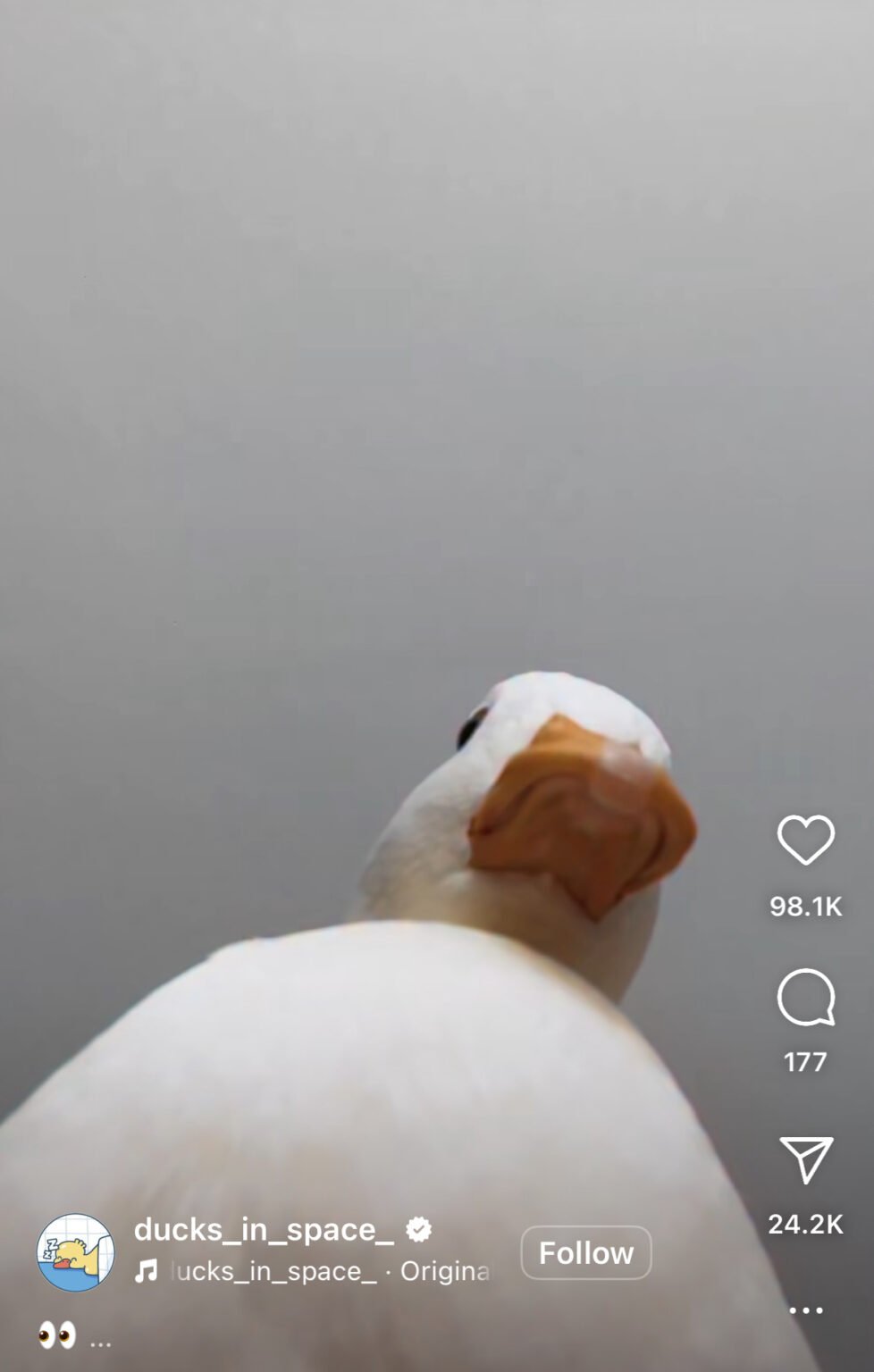Share the reel via the send icon
This screenshot has width=874, height=1372.
(805, 1159)
